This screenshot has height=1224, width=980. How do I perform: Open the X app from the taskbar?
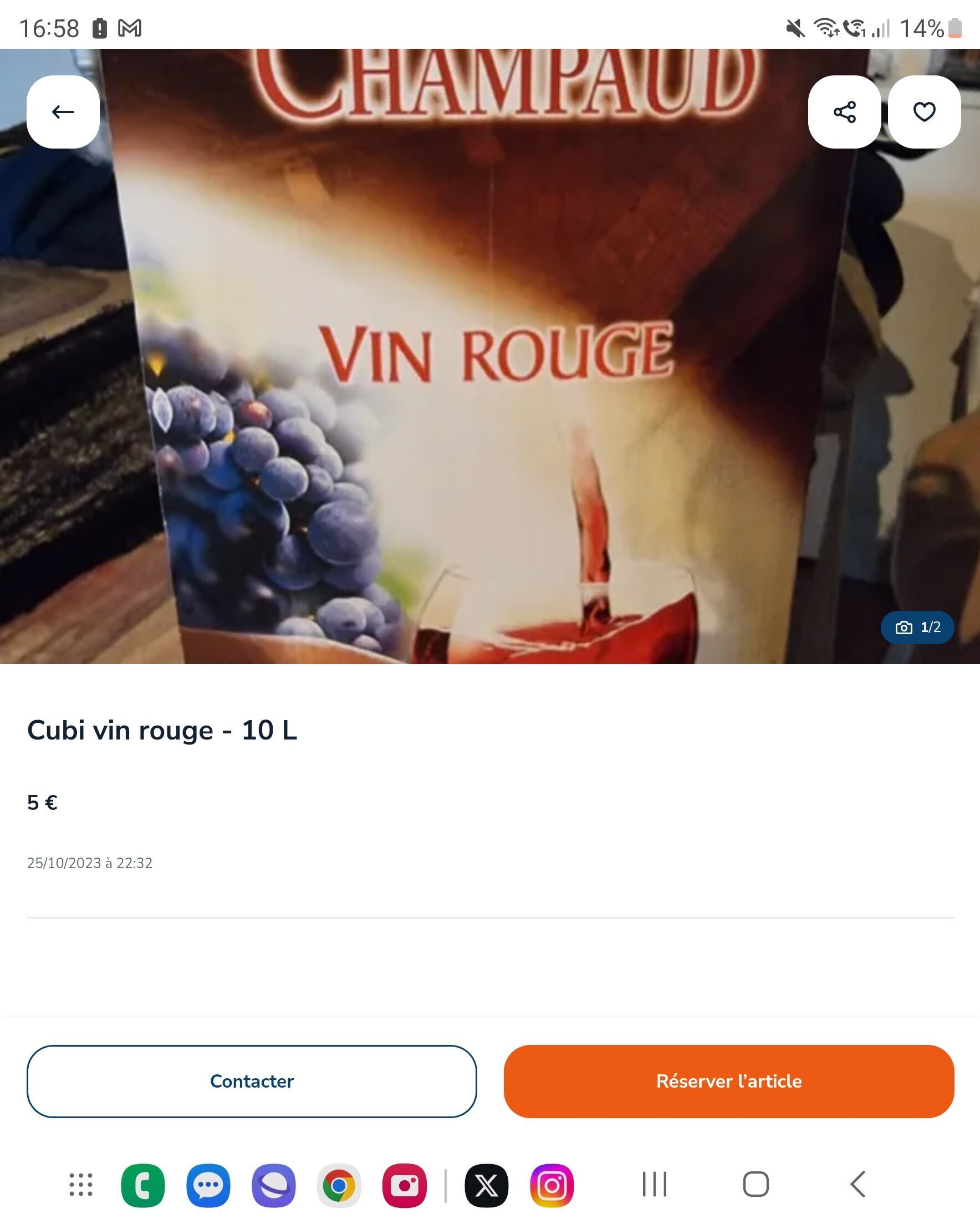pyautogui.click(x=487, y=1185)
